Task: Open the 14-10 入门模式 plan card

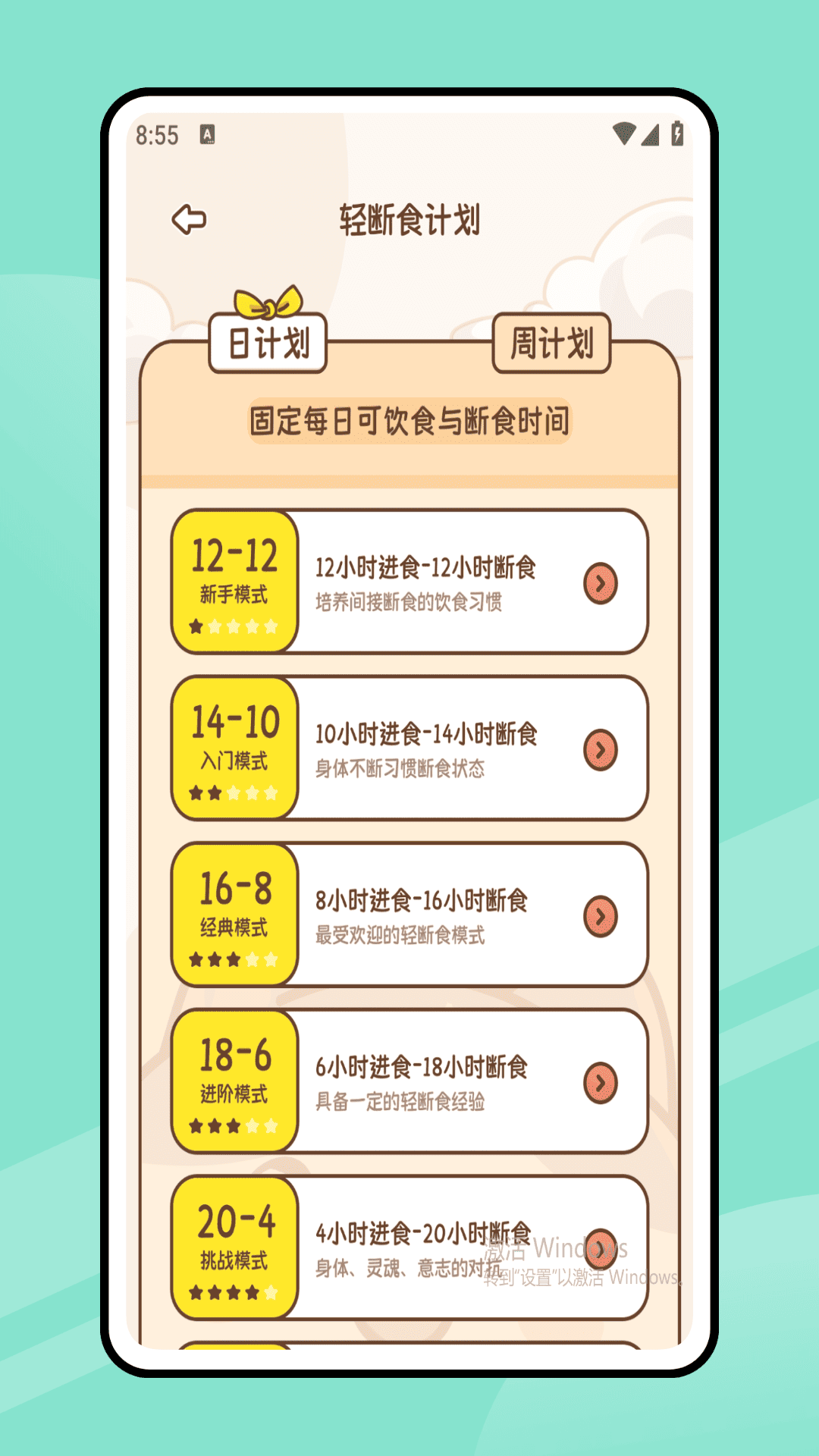Action: point(409,748)
